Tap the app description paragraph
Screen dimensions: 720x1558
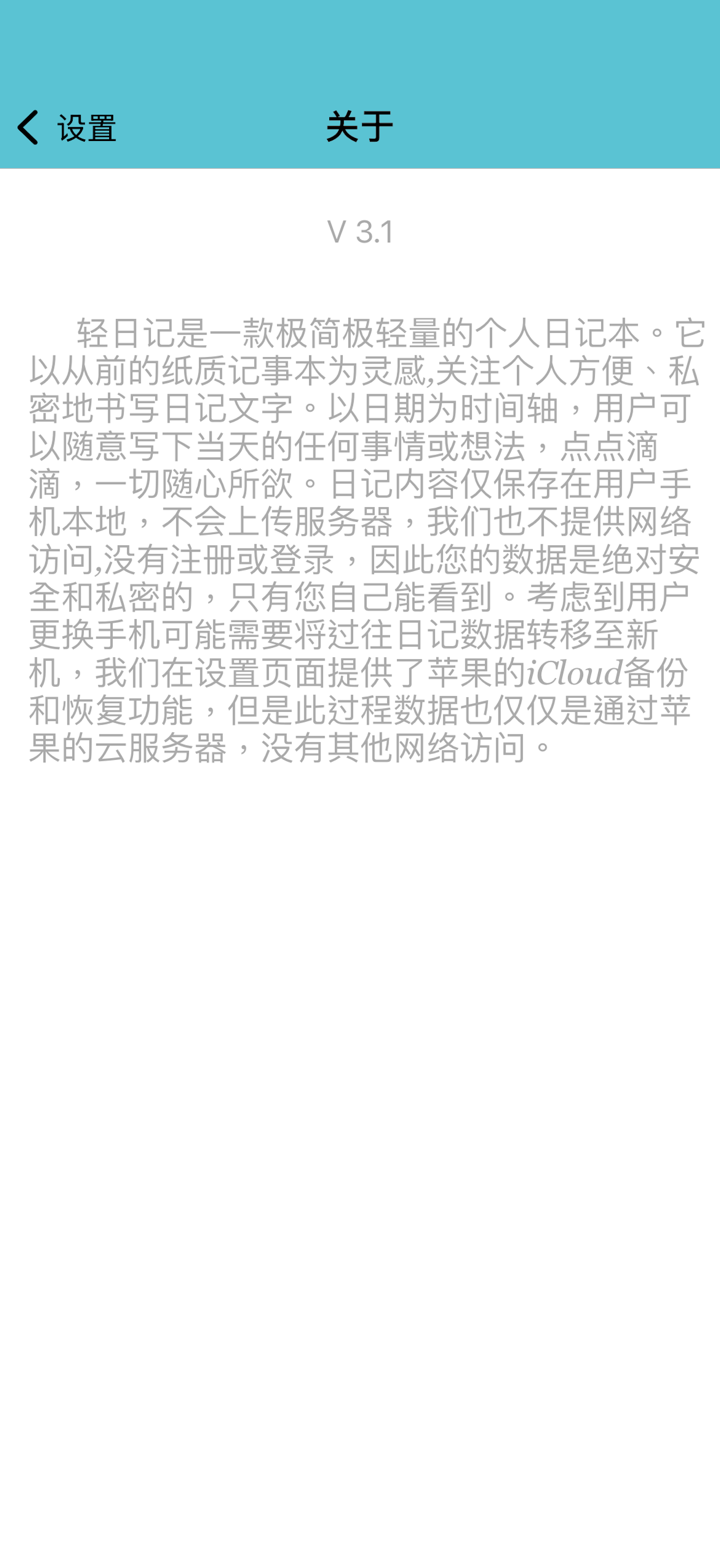(x=360, y=530)
